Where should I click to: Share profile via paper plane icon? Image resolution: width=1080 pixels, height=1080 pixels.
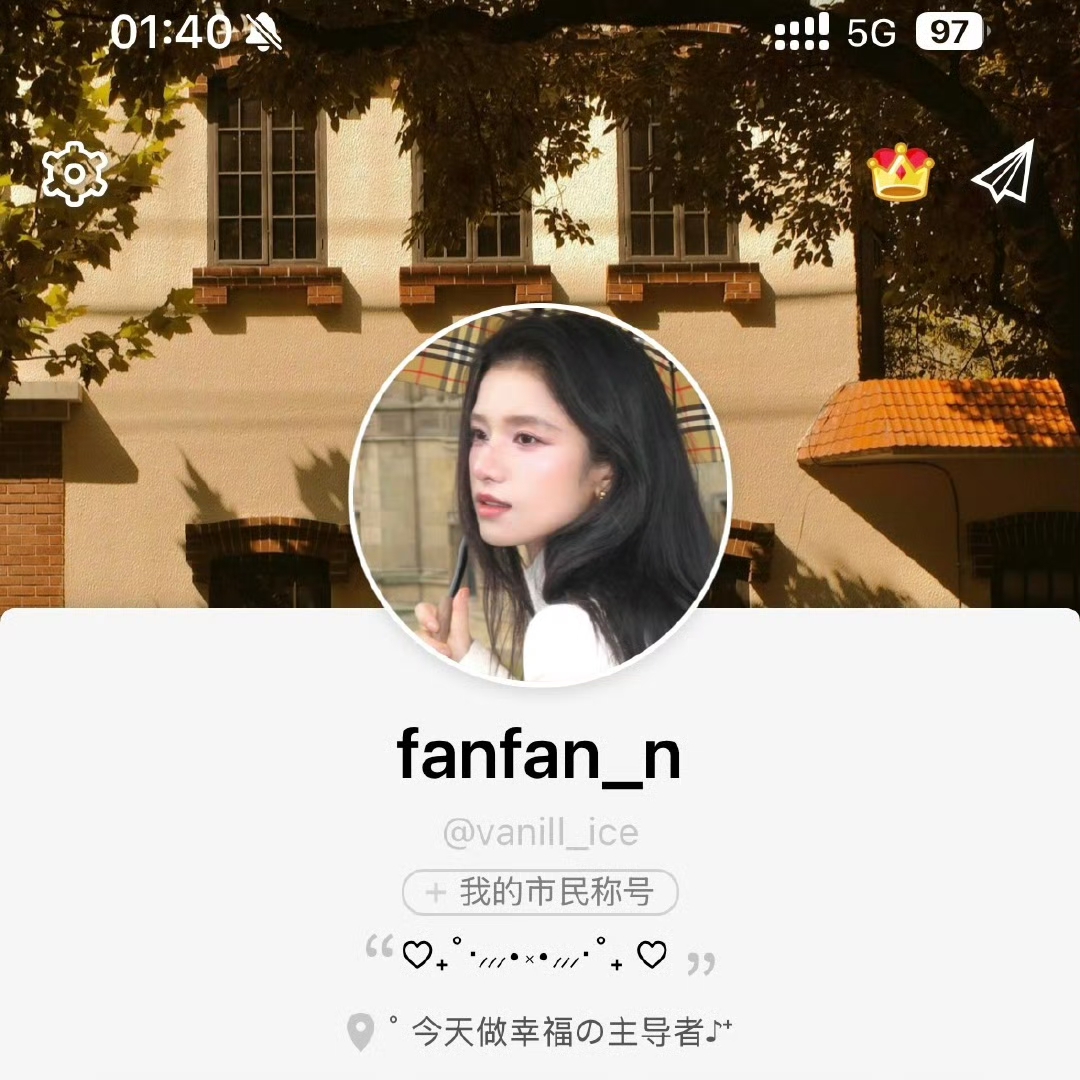point(1002,172)
